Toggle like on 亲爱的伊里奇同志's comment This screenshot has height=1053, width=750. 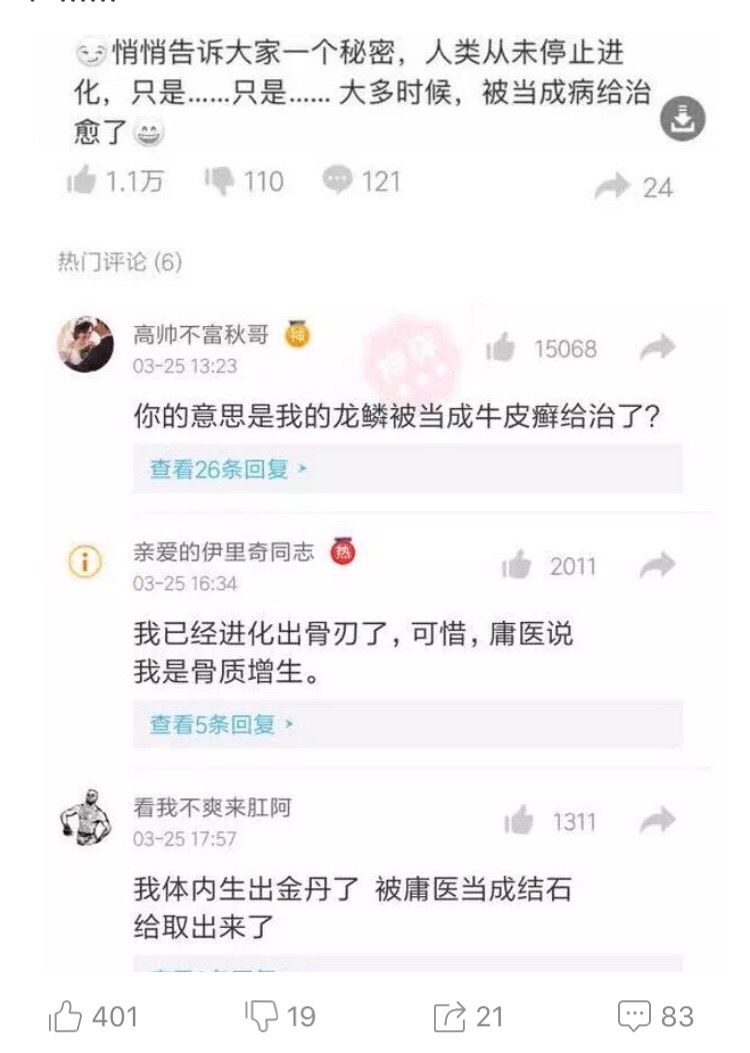coord(518,565)
